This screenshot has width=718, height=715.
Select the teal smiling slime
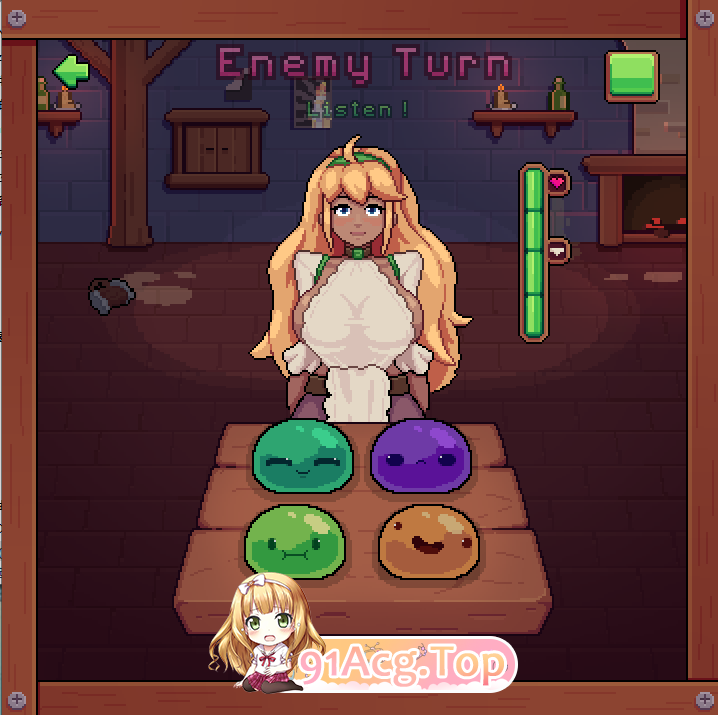(301, 458)
